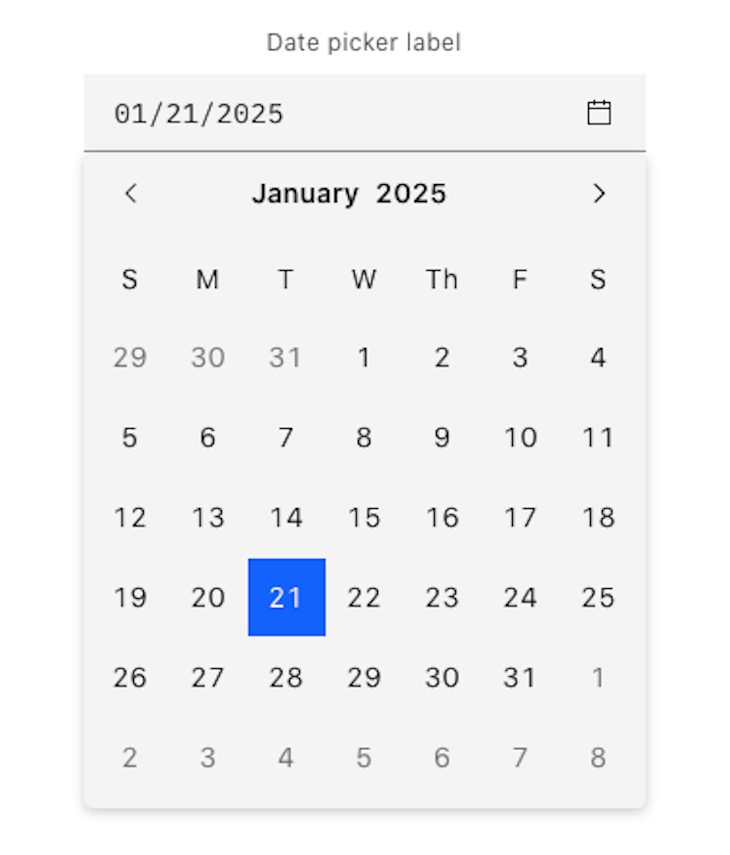Select January 7

tap(286, 438)
